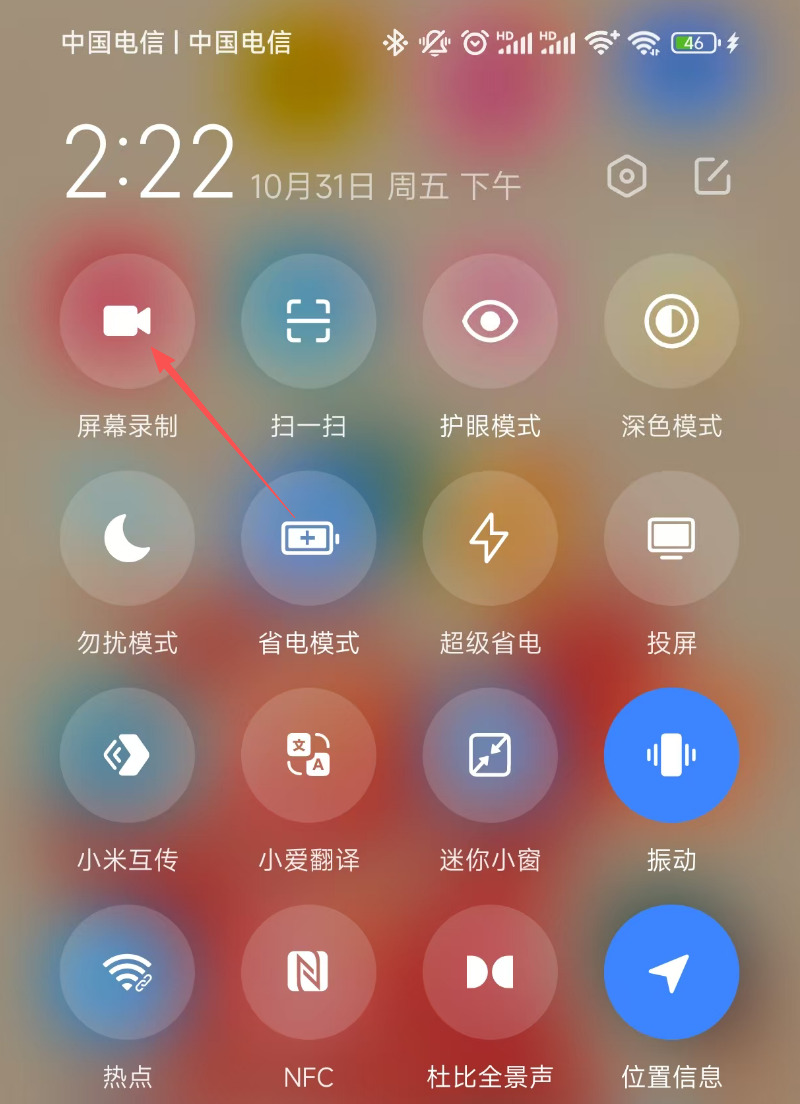Open the 扫一扫 scanner tile

point(308,321)
